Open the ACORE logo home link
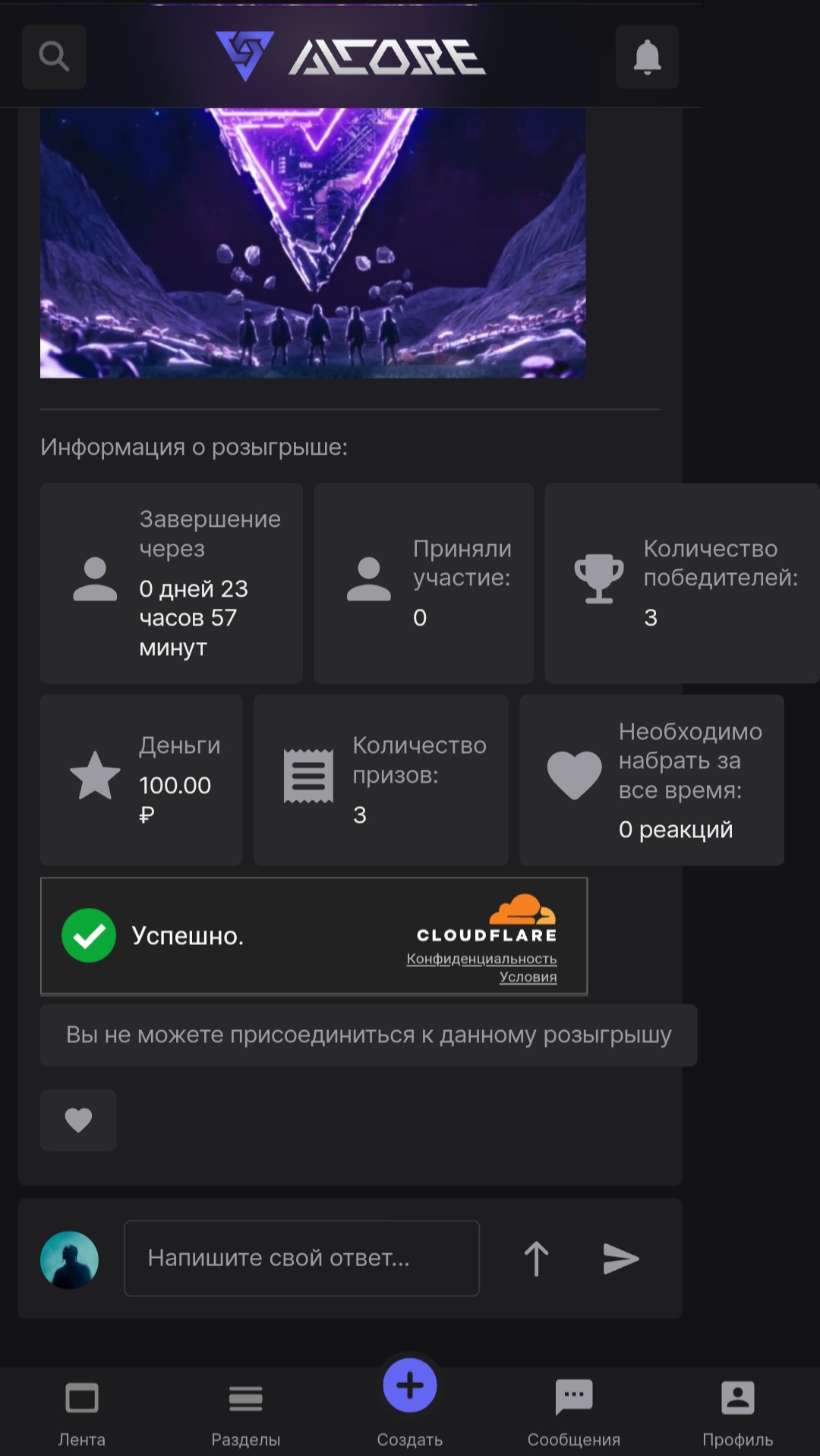This screenshot has height=1456, width=820. point(351,57)
